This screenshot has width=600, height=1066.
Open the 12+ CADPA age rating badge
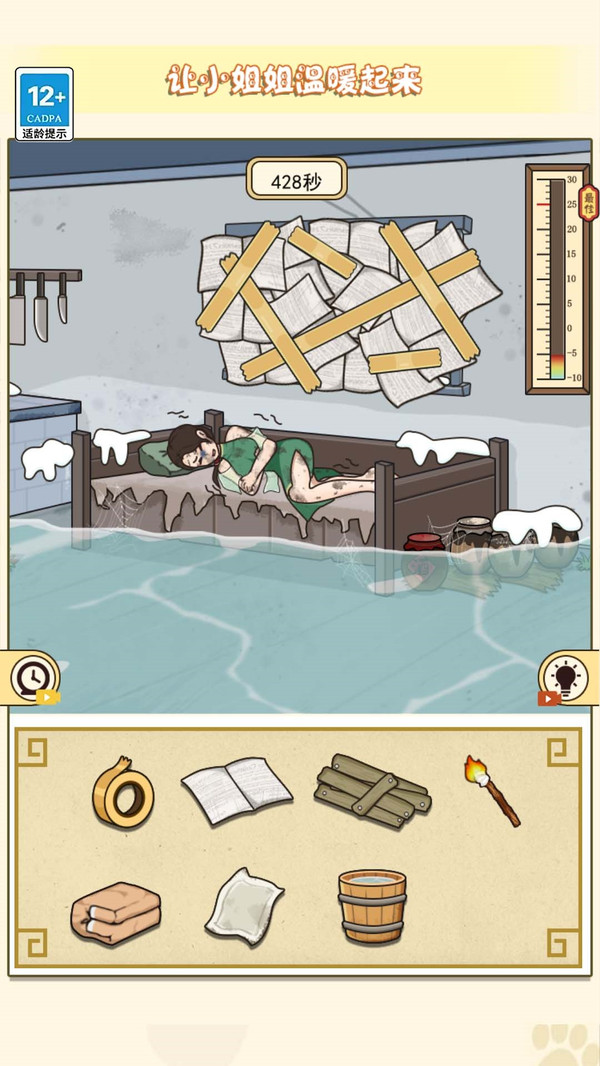(x=44, y=104)
